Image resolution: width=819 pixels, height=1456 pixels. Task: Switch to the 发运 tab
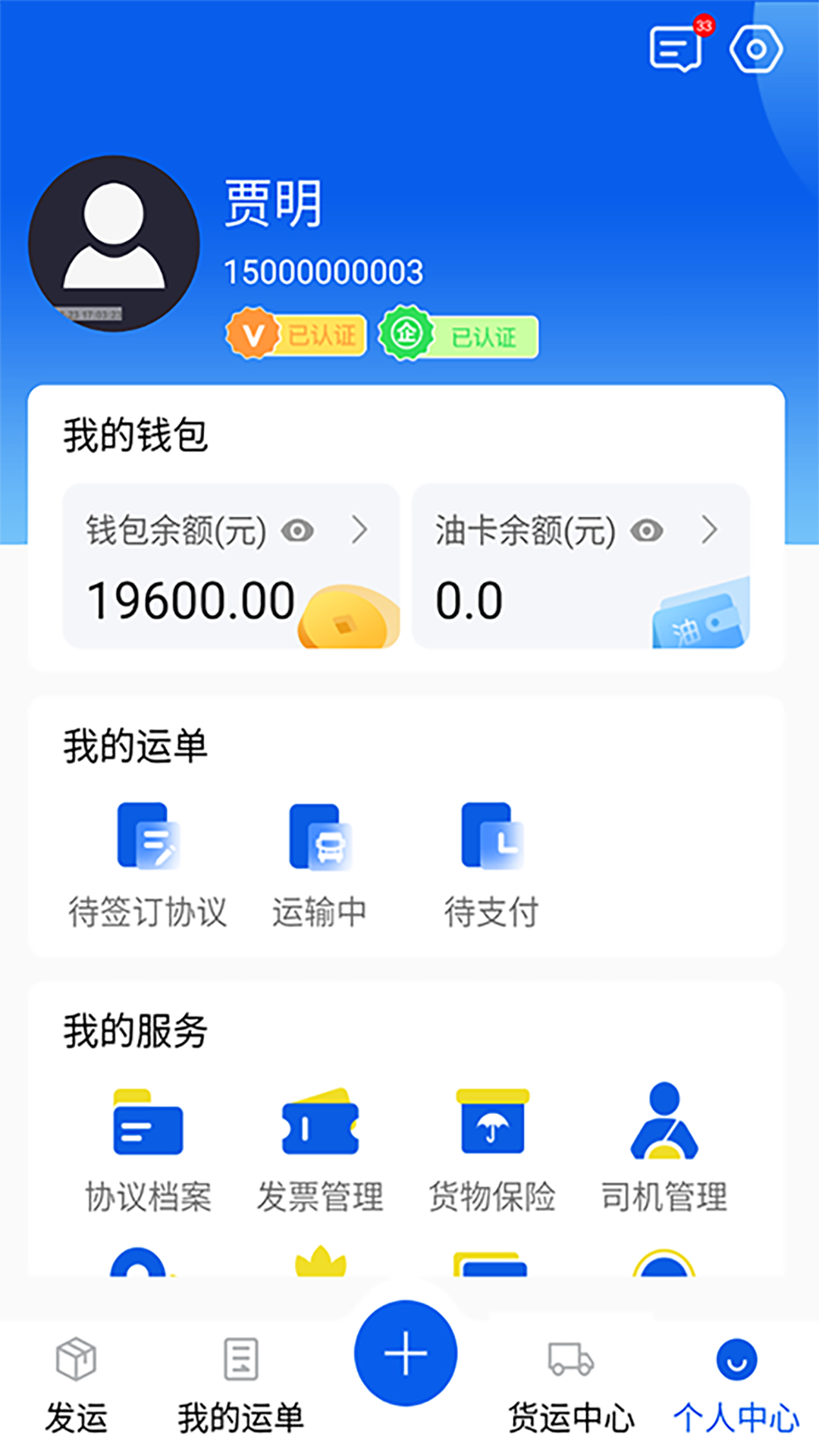(x=76, y=1385)
